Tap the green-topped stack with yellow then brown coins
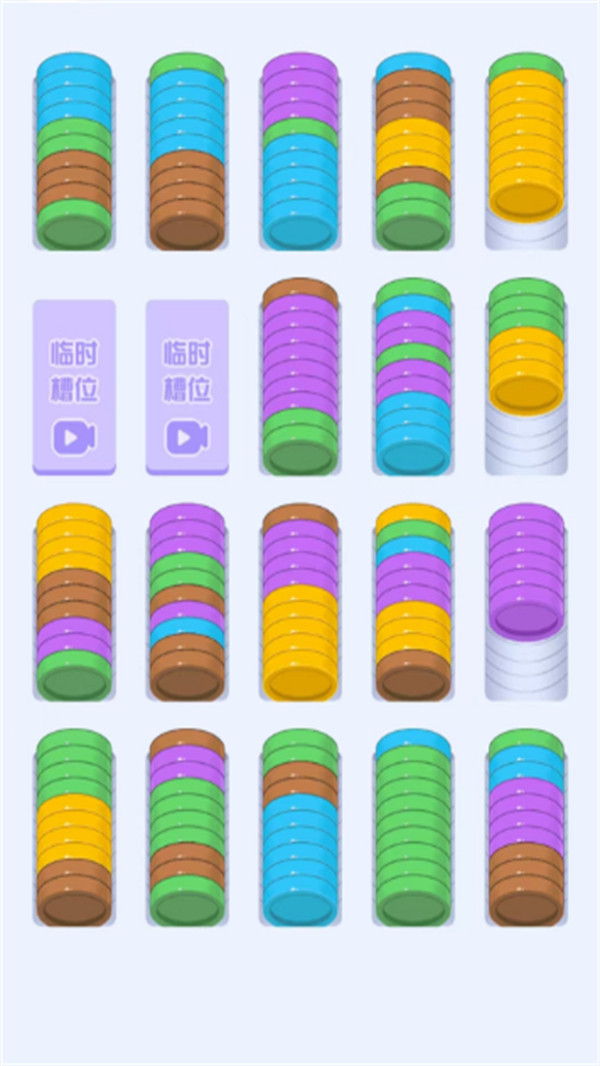Image resolution: width=600 pixels, height=1066 pixels. [x=74, y=827]
